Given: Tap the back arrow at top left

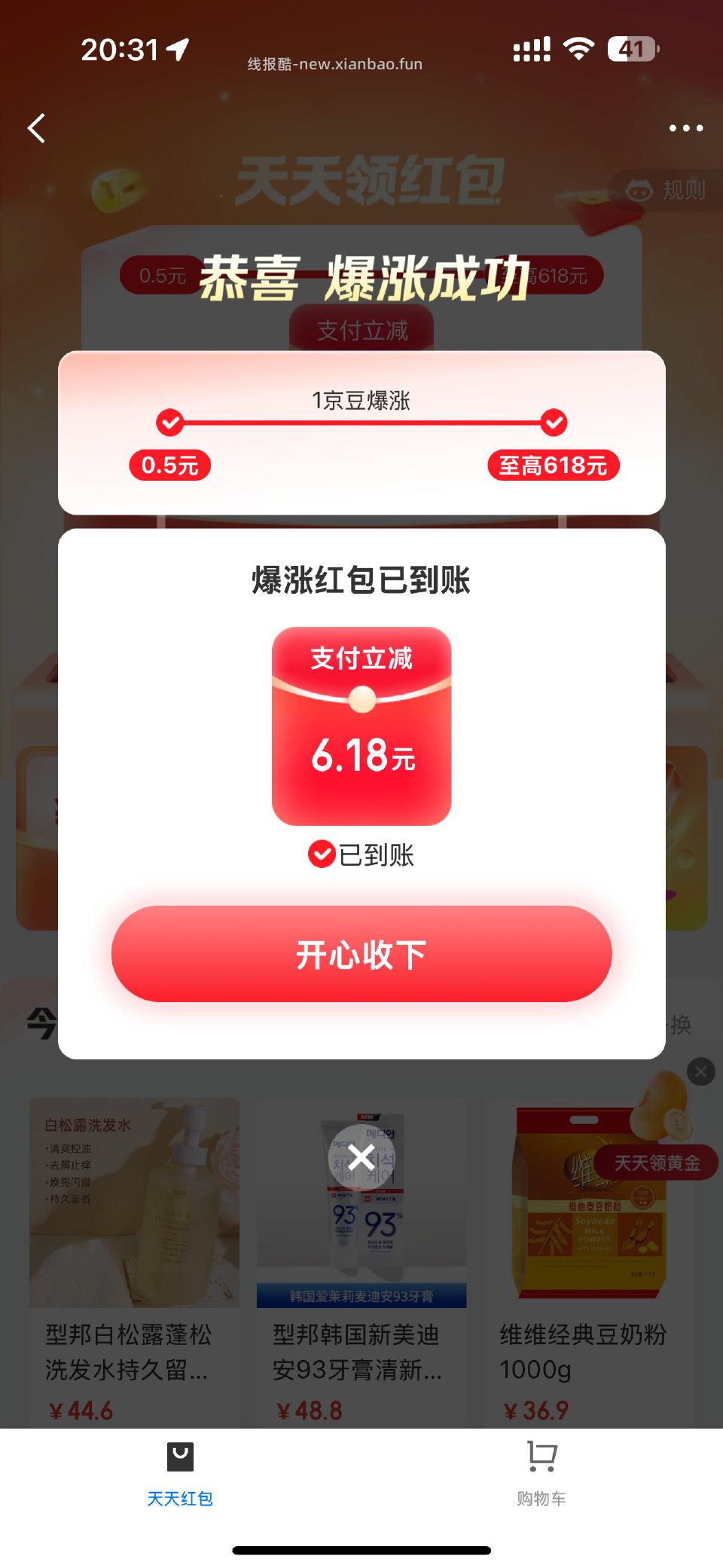Looking at the screenshot, I should (x=35, y=128).
